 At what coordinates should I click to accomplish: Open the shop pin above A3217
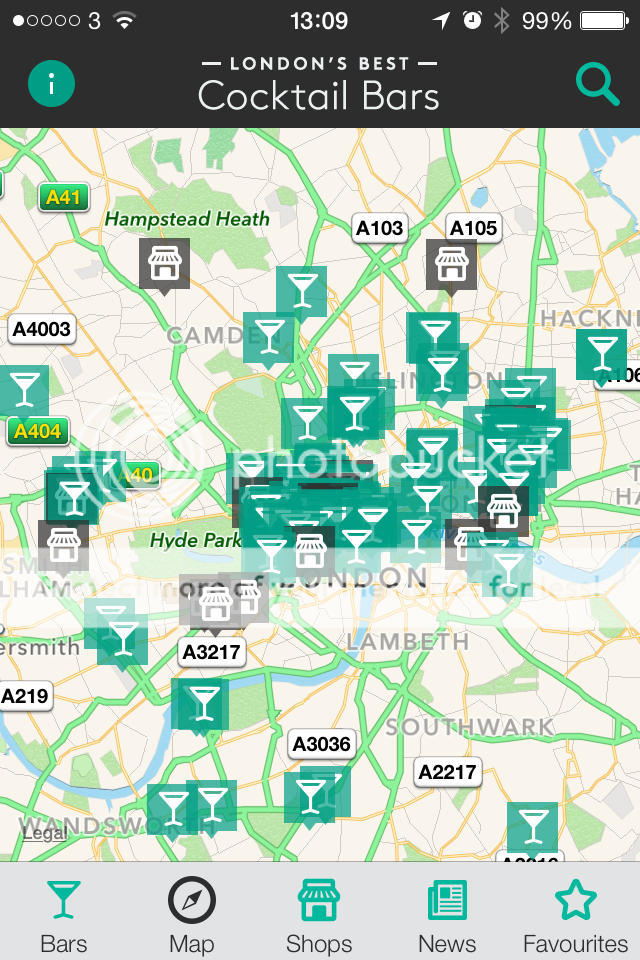click(x=215, y=603)
